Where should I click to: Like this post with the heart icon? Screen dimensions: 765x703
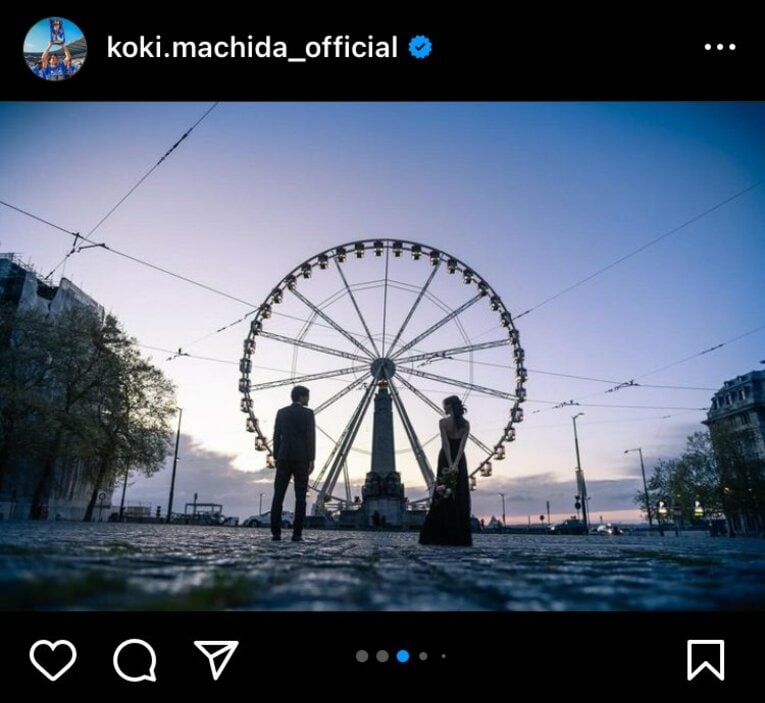[x=53, y=660]
